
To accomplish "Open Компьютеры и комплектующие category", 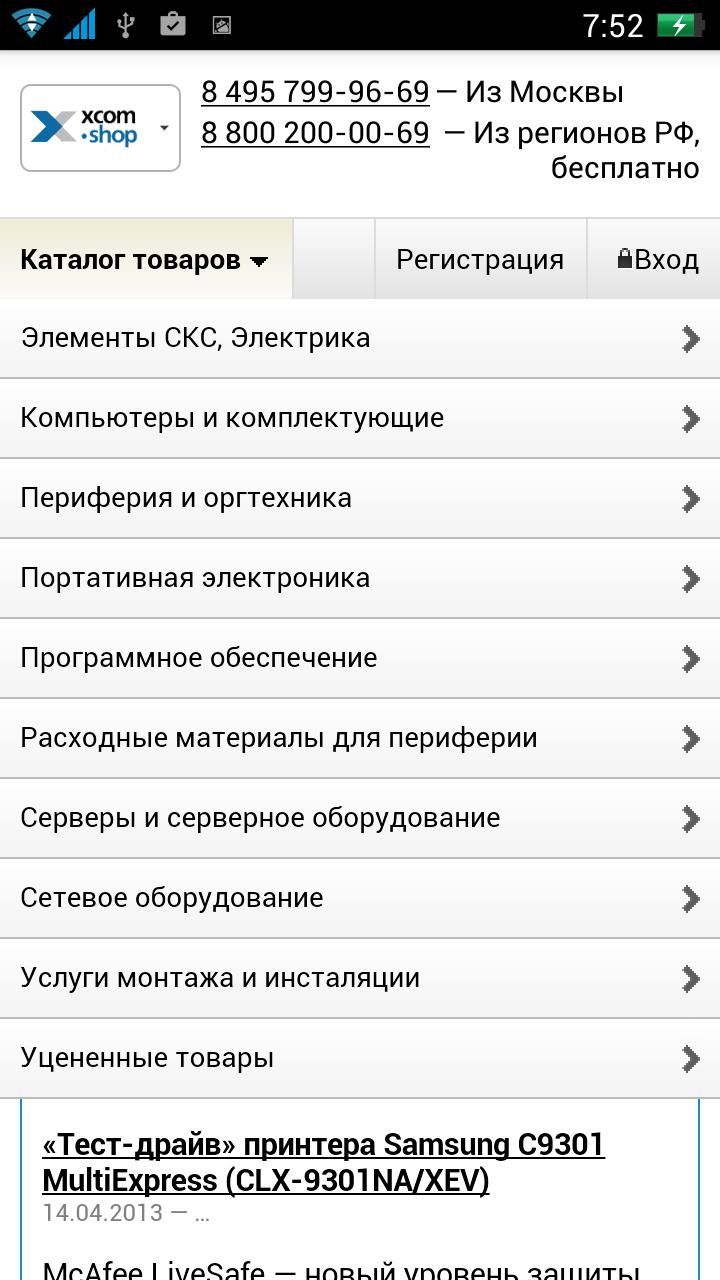I will pos(360,418).
